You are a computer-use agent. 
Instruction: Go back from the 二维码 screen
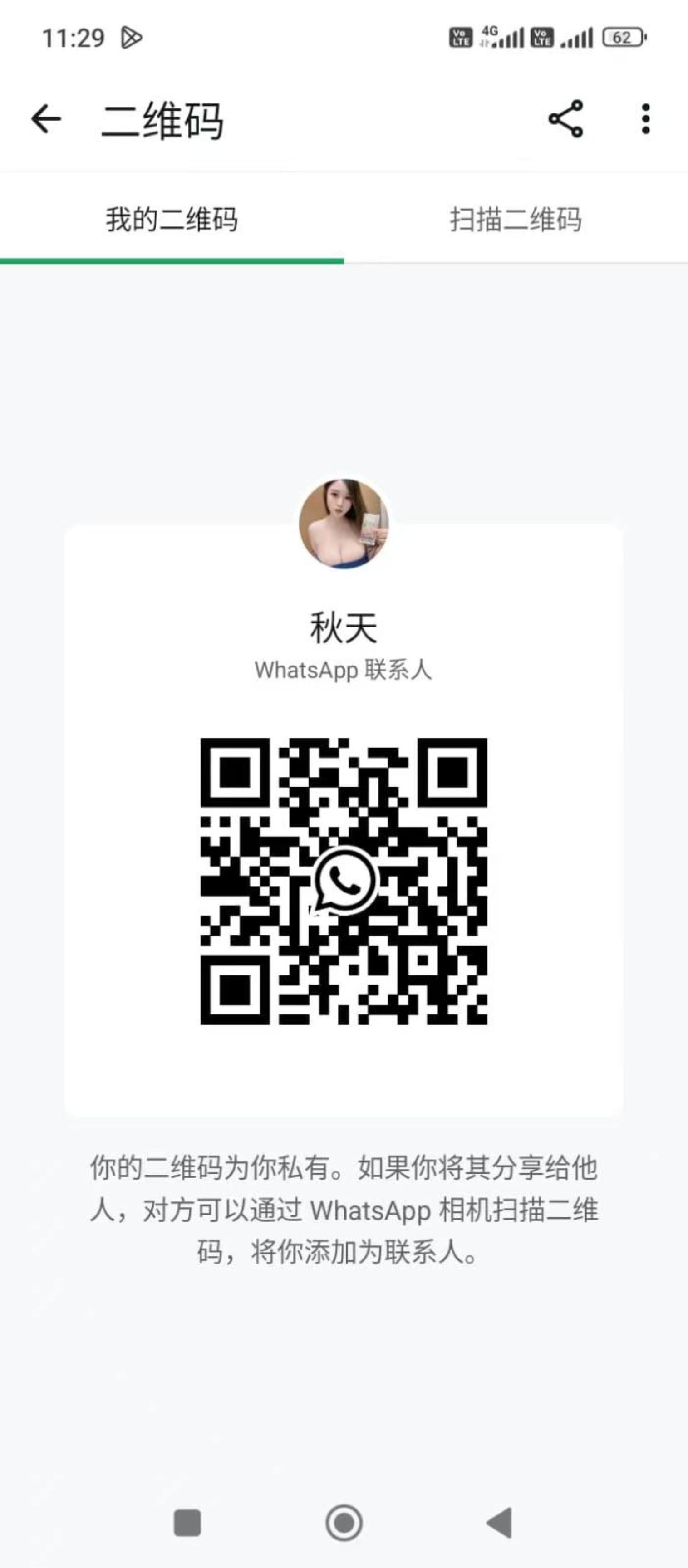46,119
